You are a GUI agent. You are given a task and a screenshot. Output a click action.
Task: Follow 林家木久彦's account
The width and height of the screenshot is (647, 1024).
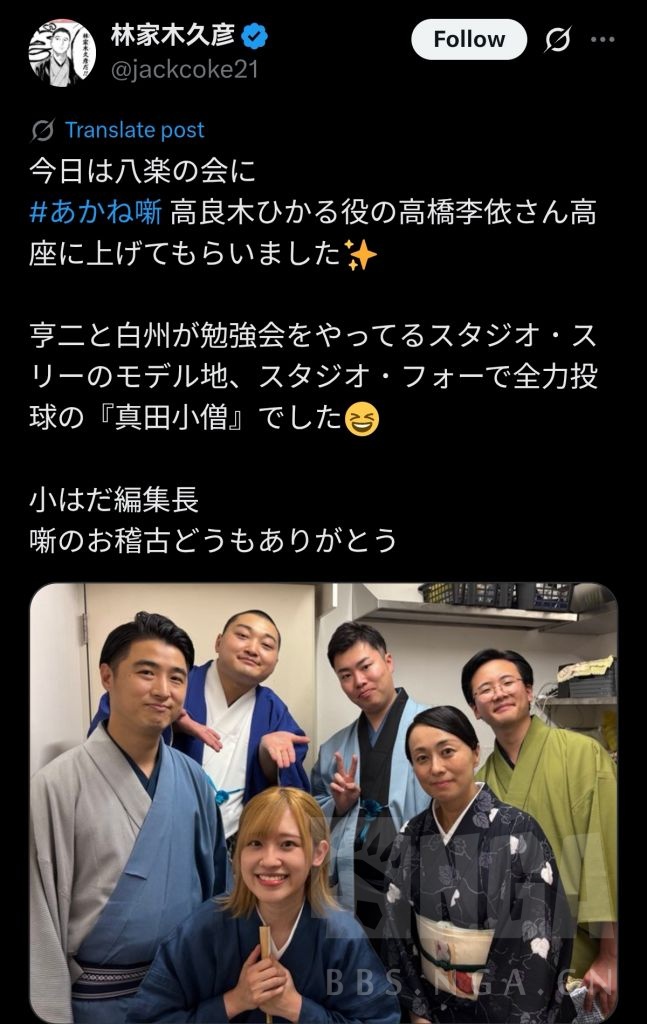[469, 40]
